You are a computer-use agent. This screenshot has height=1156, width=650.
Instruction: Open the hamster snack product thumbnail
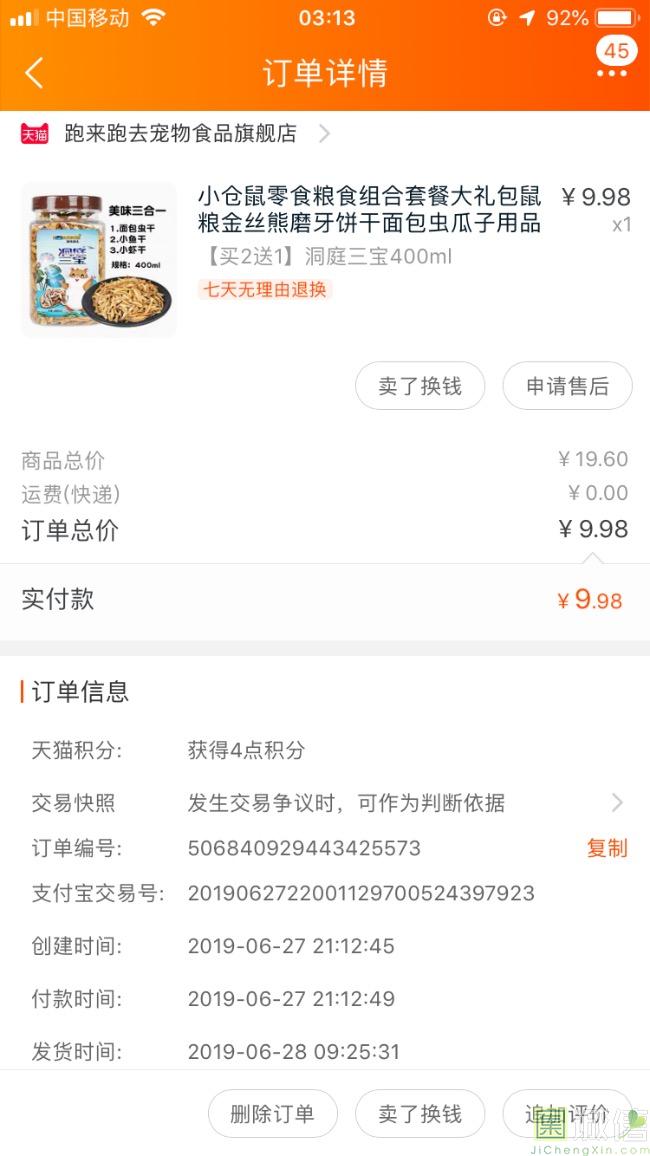pos(98,260)
